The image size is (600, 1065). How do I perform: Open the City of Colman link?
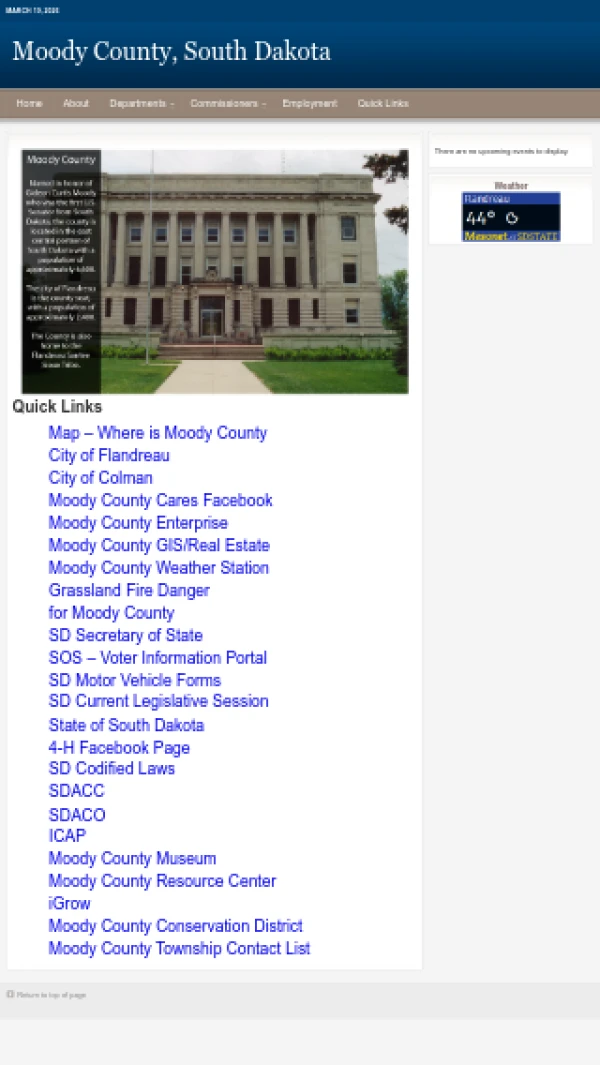coord(100,478)
